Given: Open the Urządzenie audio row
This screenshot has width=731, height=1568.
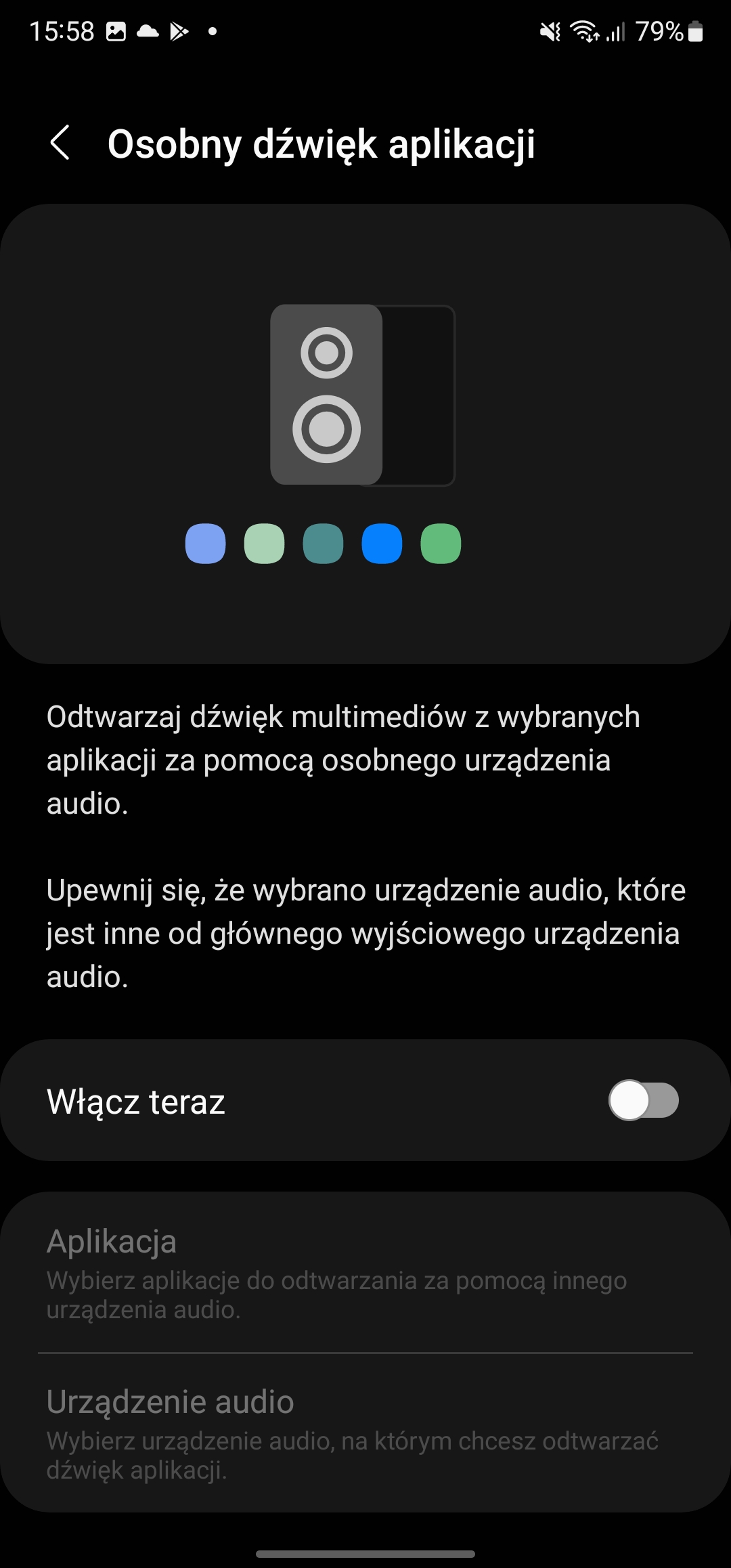Looking at the screenshot, I should (365, 1433).
